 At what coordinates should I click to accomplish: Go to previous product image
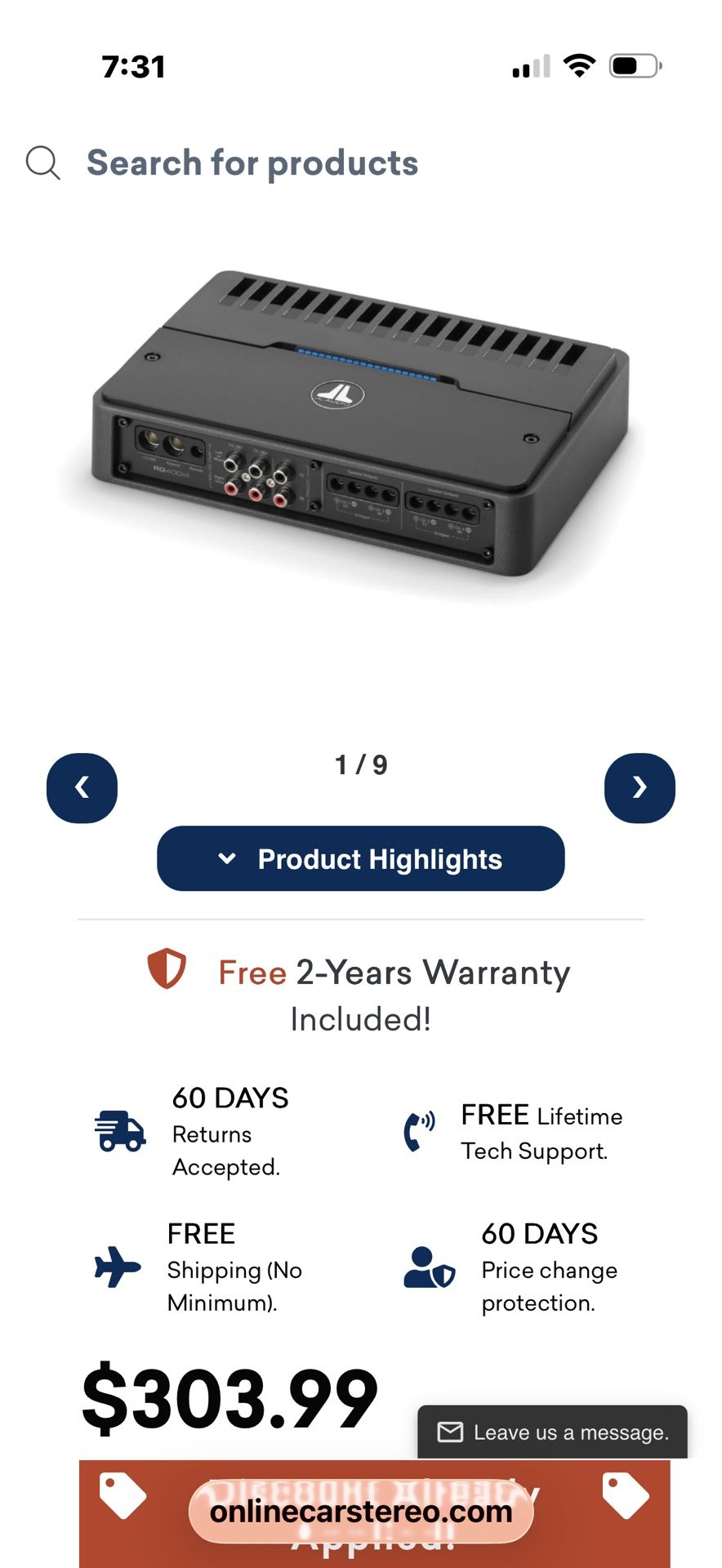pyautogui.click(x=82, y=787)
